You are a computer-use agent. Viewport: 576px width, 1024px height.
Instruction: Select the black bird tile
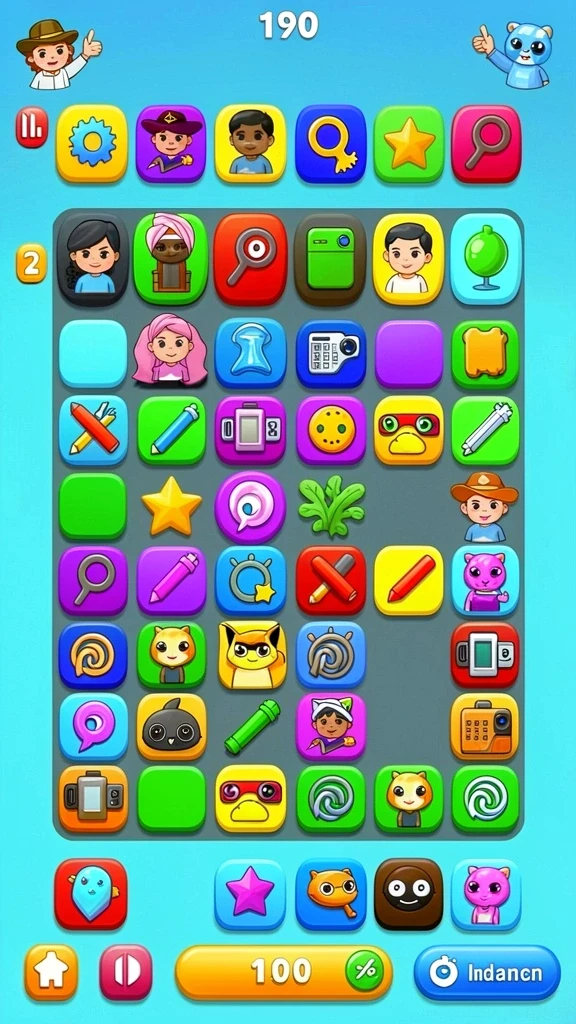(172, 726)
